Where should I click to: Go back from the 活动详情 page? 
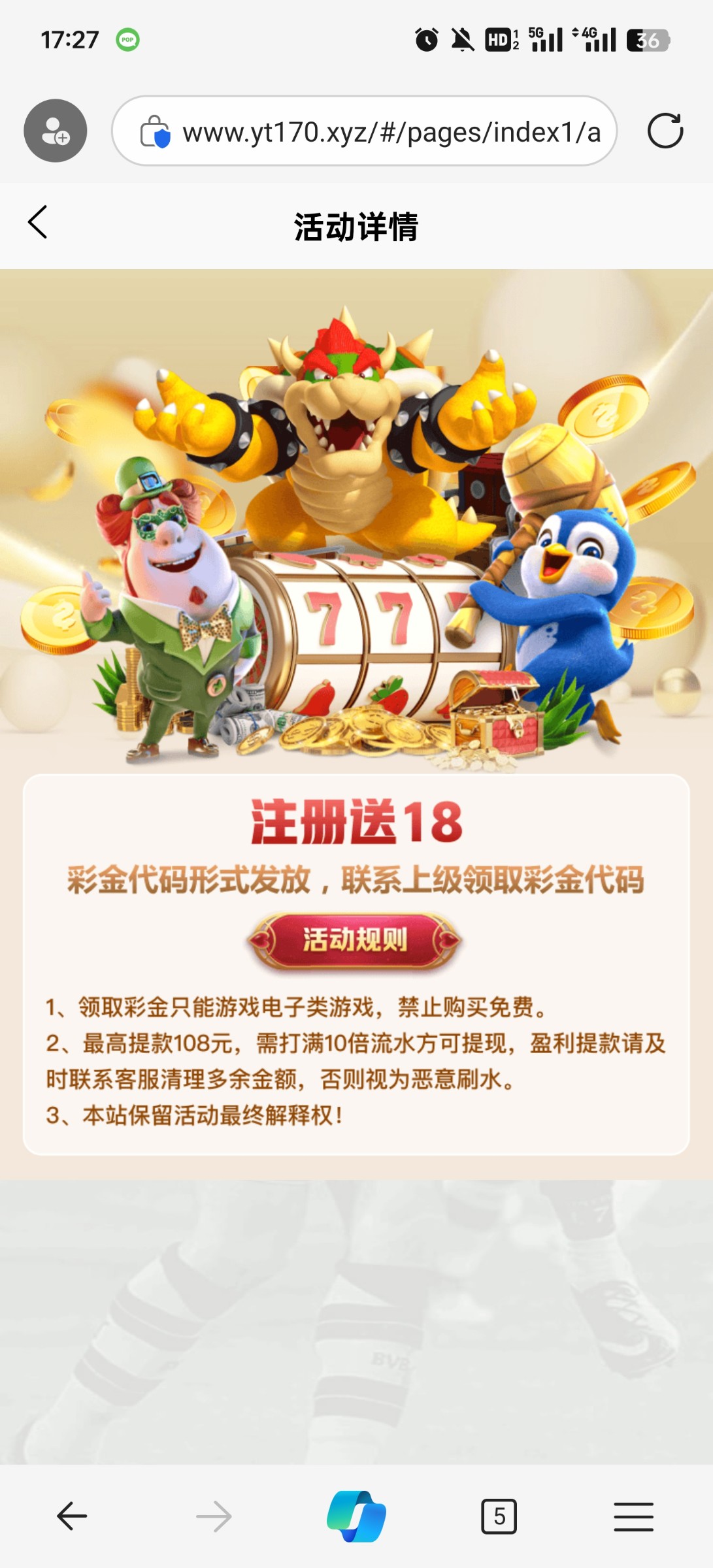pos(38,223)
